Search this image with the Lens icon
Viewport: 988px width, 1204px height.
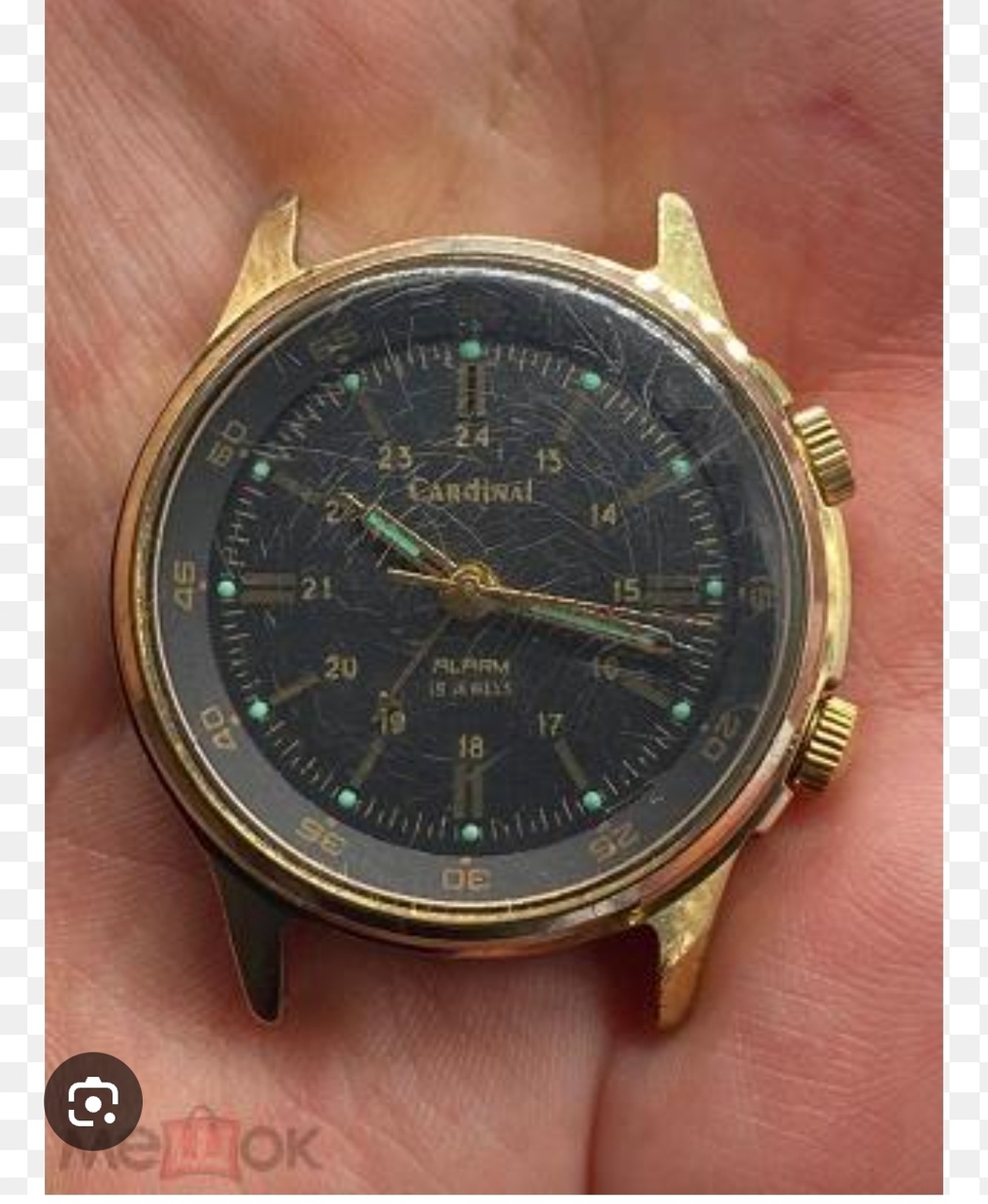click(x=93, y=1101)
